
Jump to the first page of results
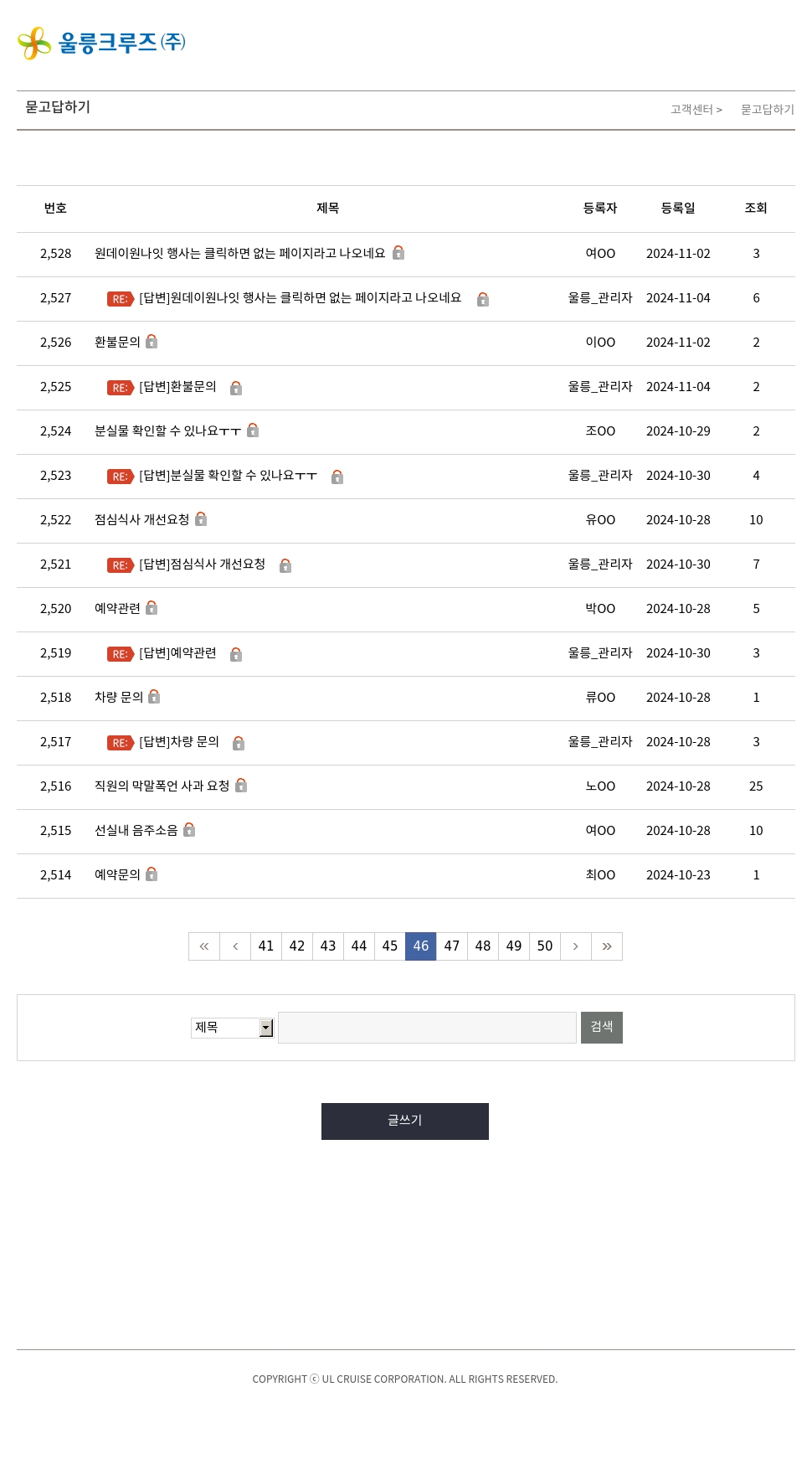204,946
